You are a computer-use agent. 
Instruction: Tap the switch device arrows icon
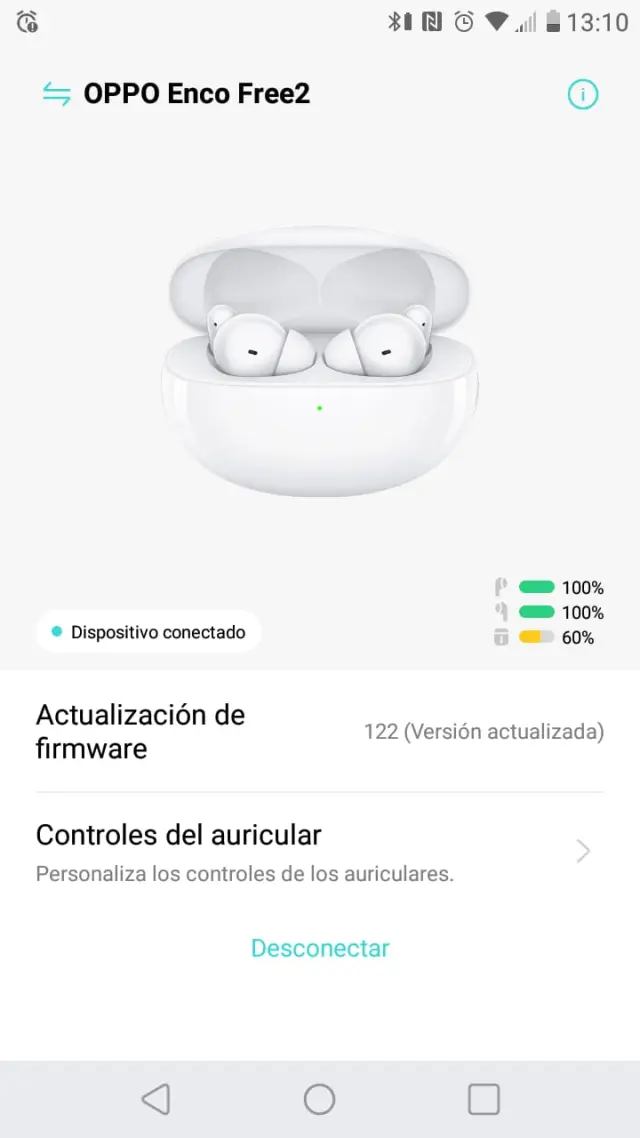click(x=57, y=94)
